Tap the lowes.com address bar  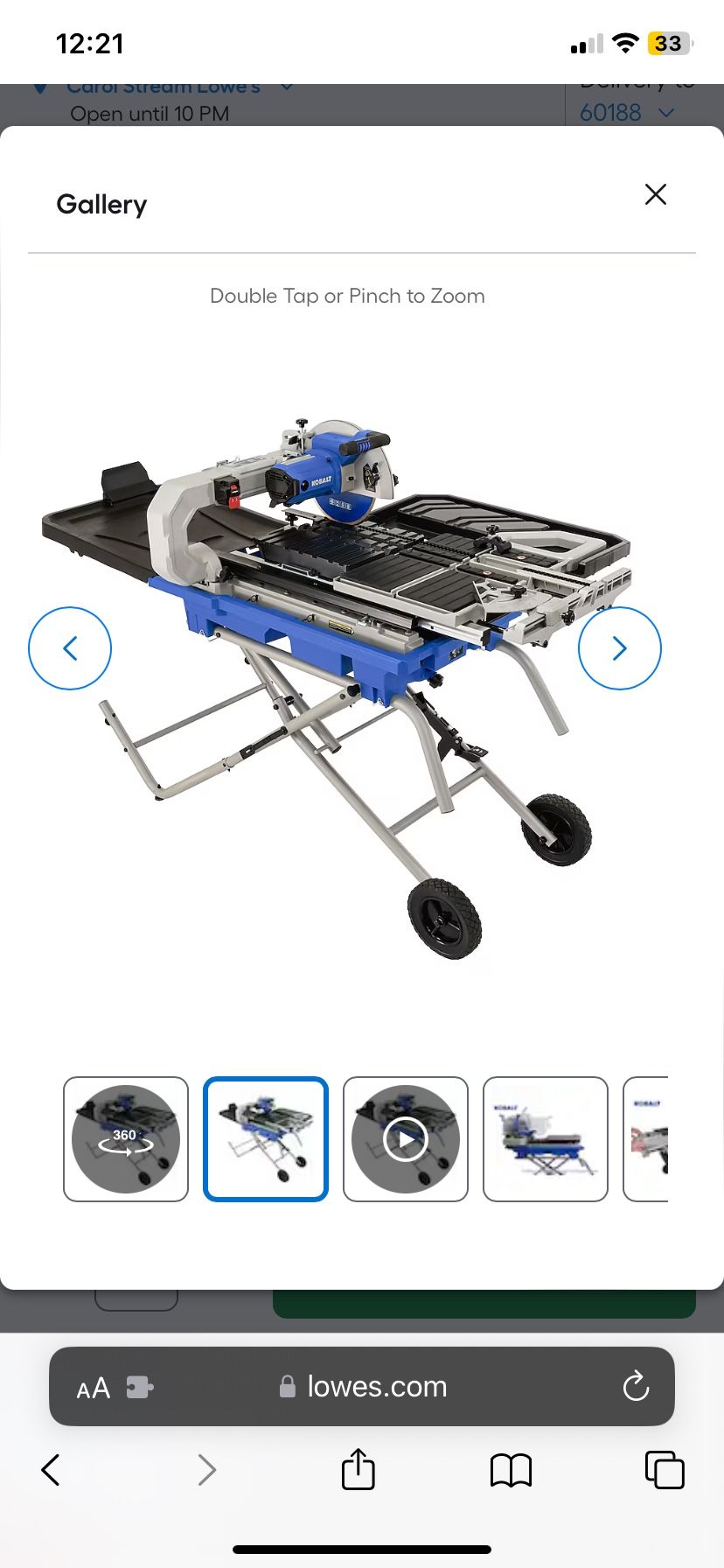(362, 1386)
